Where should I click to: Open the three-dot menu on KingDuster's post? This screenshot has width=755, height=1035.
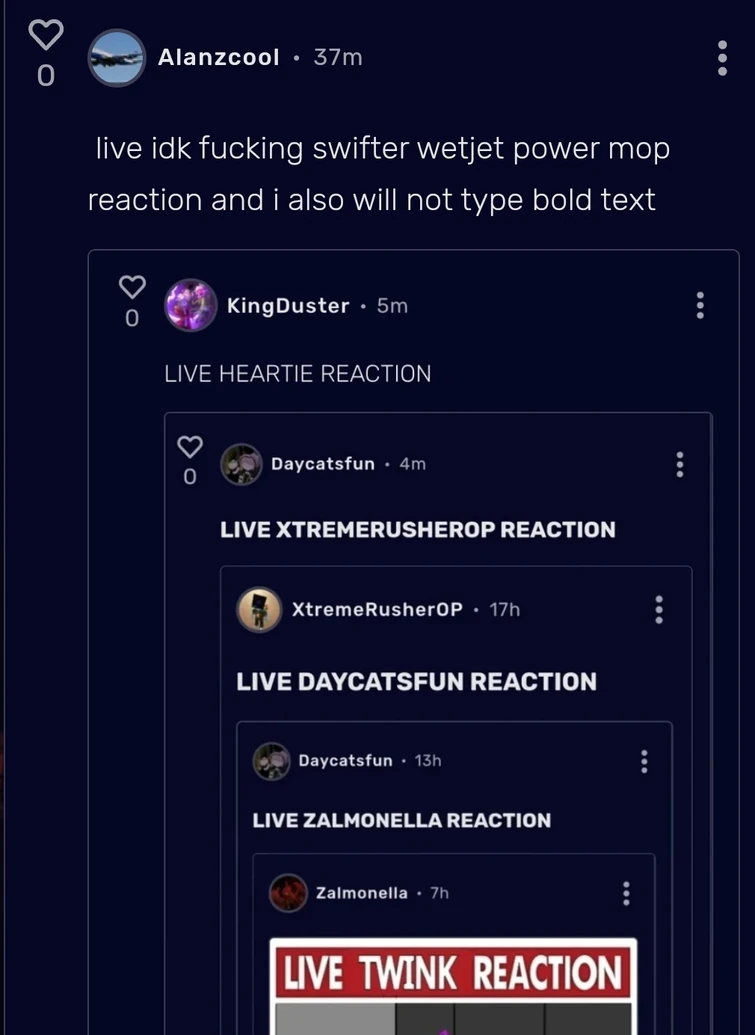(x=700, y=305)
